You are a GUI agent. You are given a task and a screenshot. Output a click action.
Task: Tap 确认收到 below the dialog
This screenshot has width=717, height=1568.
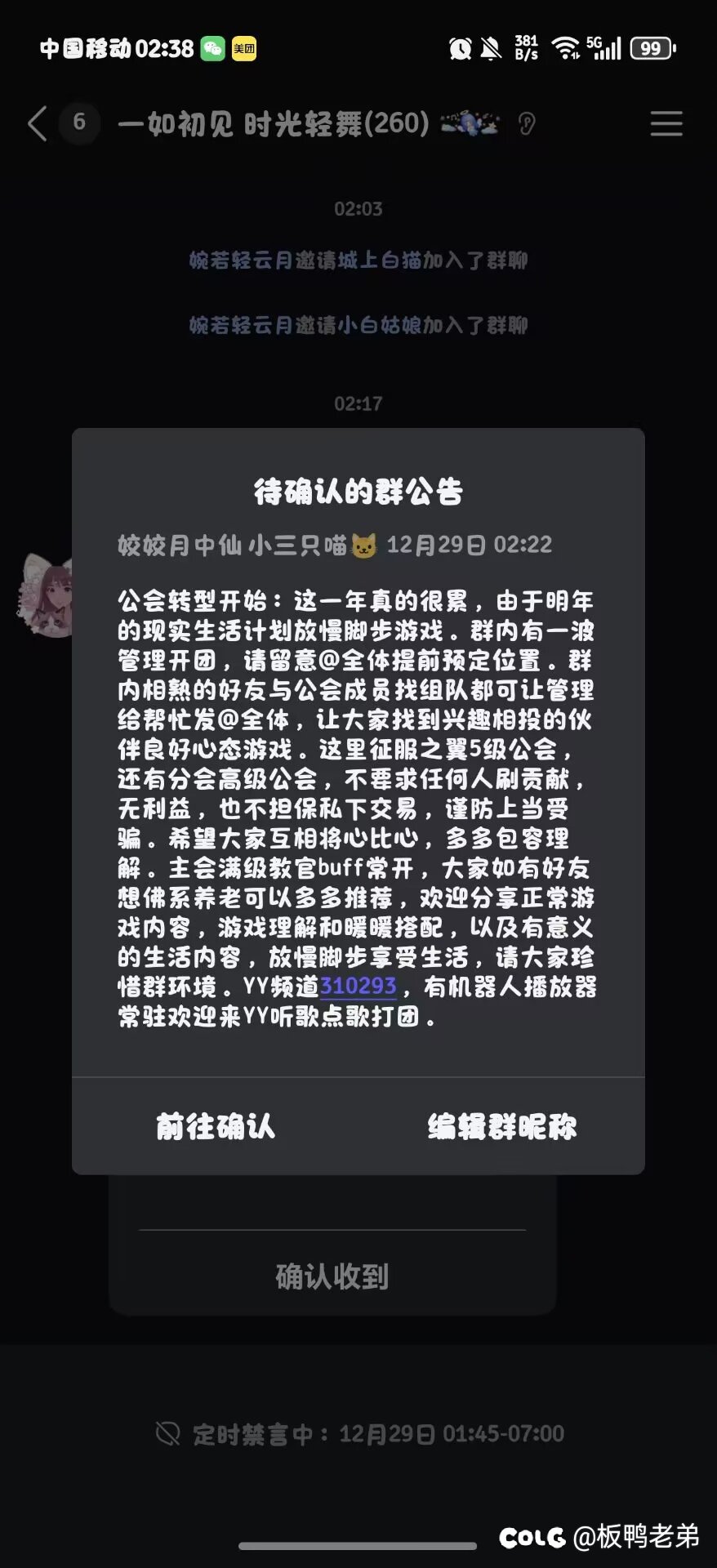click(x=332, y=1276)
